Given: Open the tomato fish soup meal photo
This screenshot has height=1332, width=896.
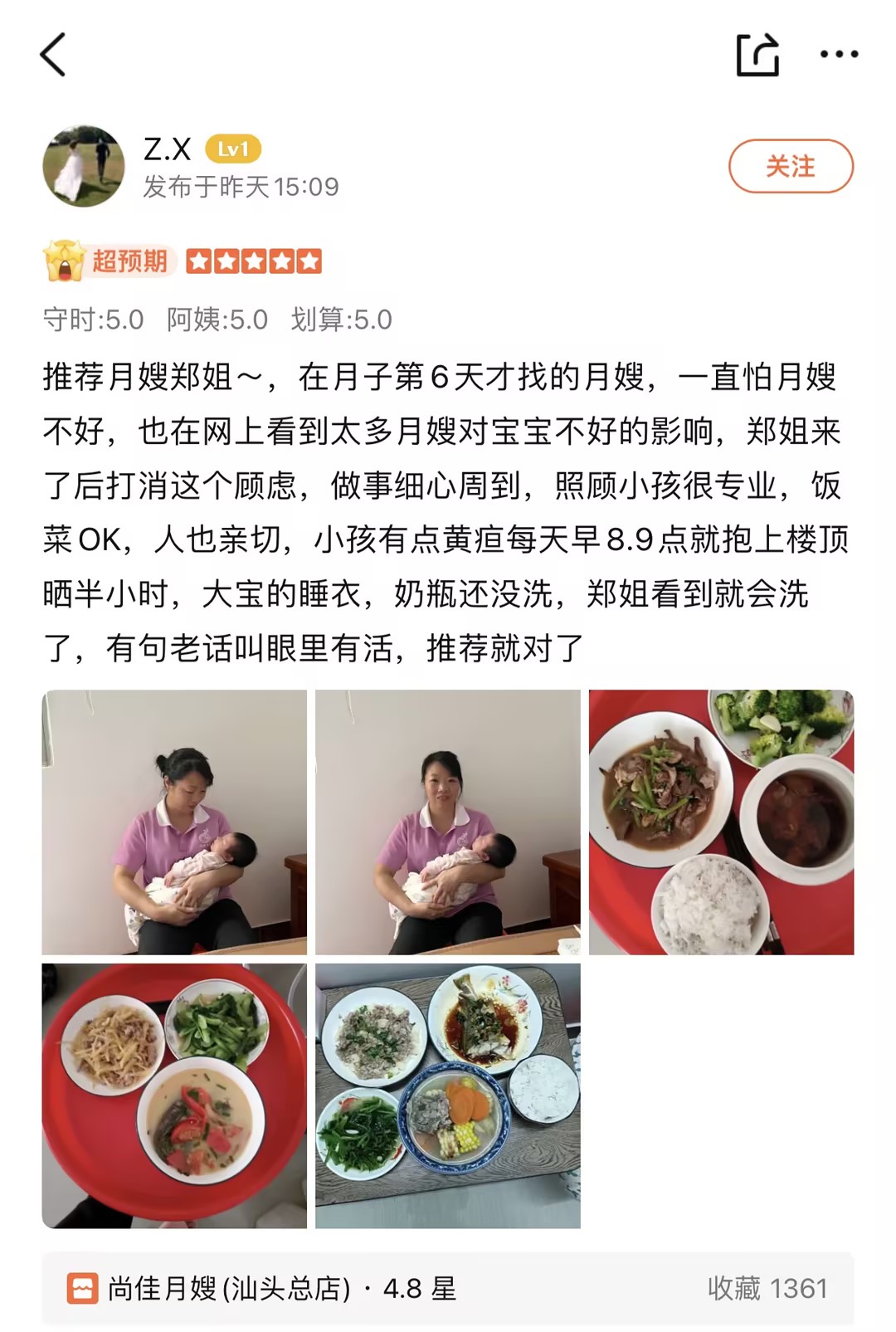Looking at the screenshot, I should tap(174, 1095).
